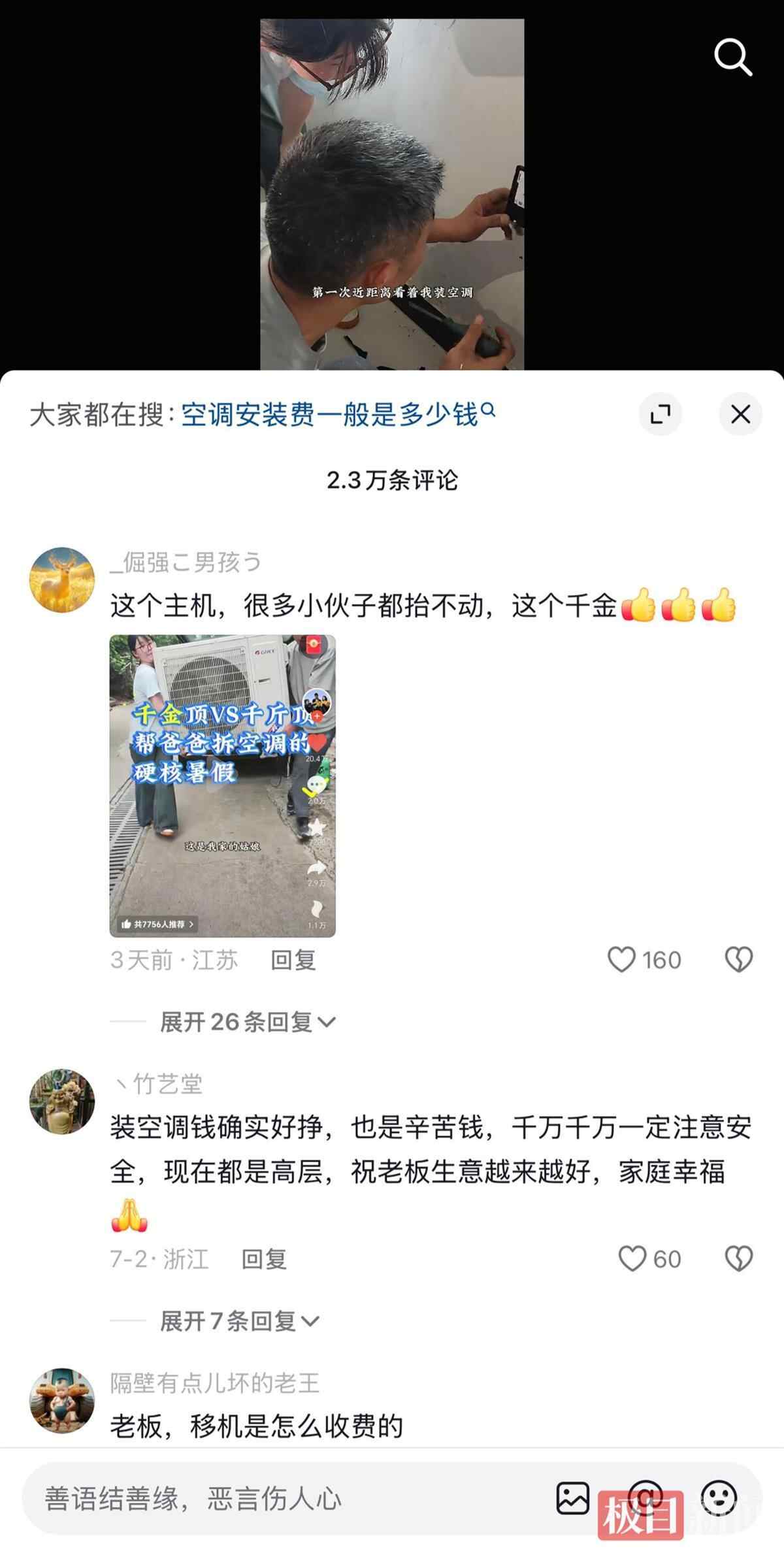Screen dimensions: 784x1553
Task: Open _倔强こ男孩う's profile avatar
Action: [62, 580]
